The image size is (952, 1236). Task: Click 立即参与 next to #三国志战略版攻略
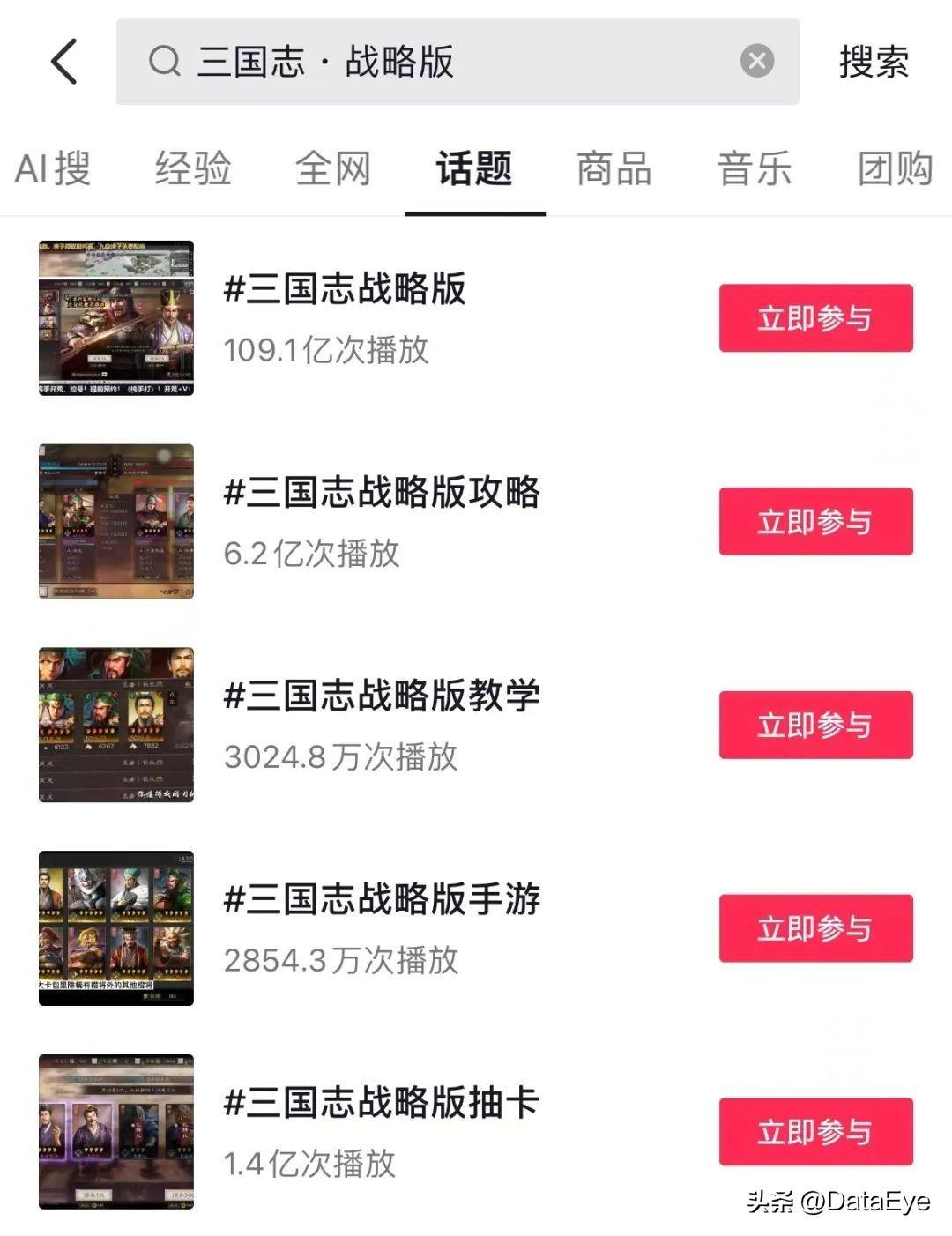pos(815,521)
